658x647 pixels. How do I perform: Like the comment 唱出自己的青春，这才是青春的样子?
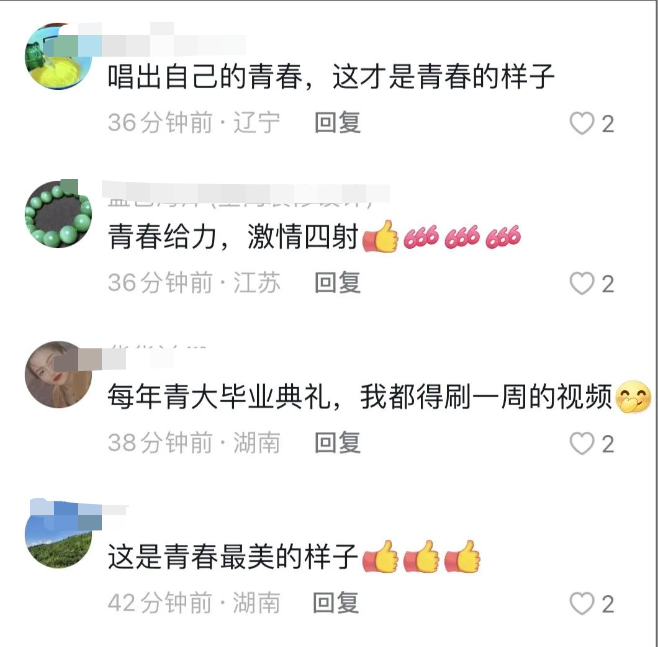click(582, 124)
